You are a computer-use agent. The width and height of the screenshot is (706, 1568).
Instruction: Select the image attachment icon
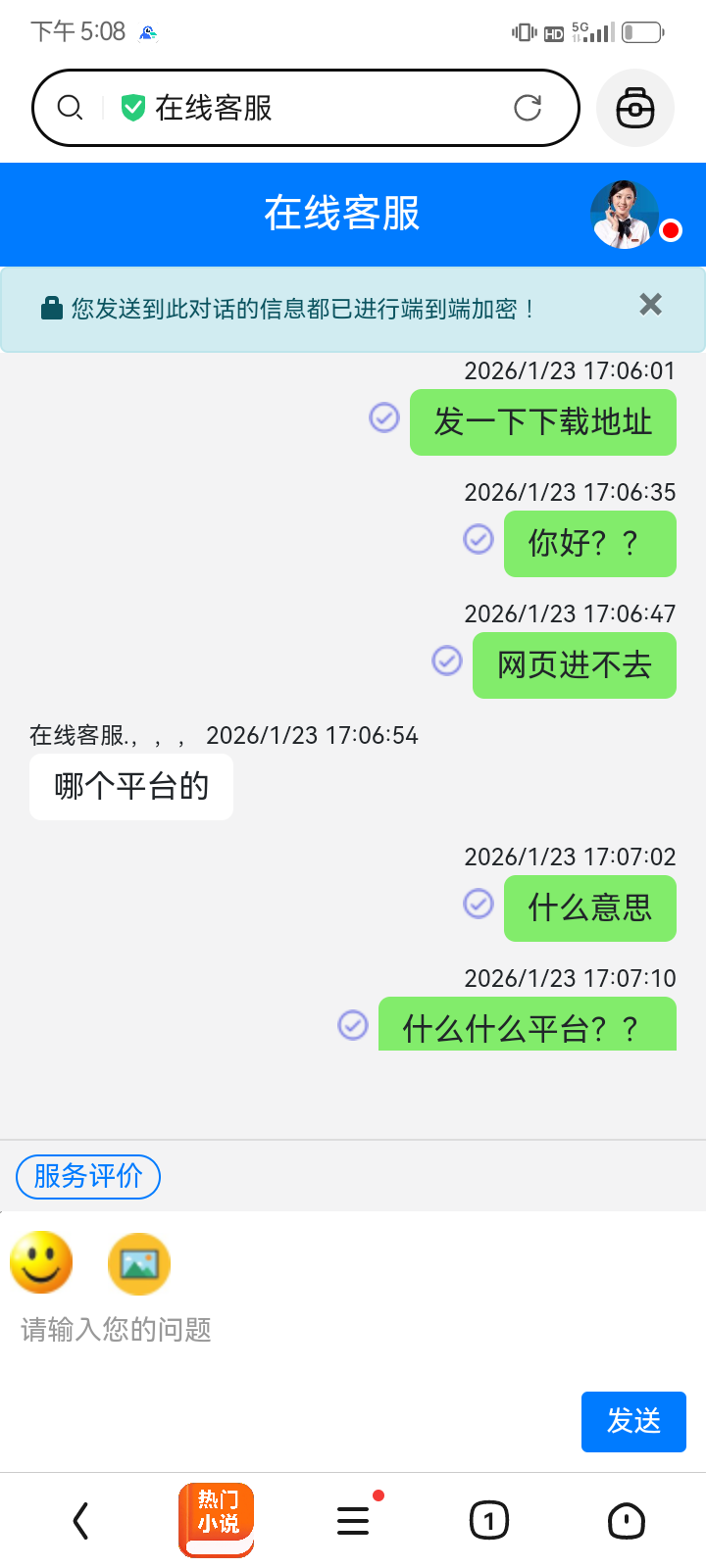139,1262
